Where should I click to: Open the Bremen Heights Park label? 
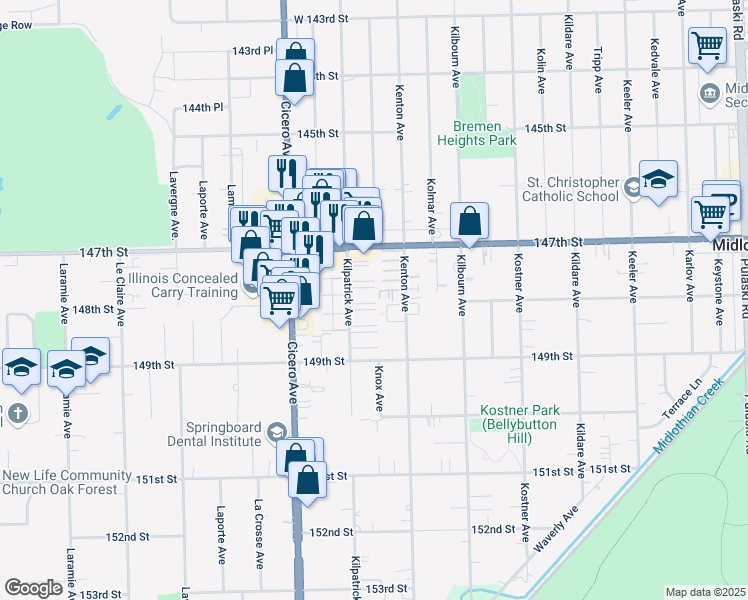tap(477, 134)
